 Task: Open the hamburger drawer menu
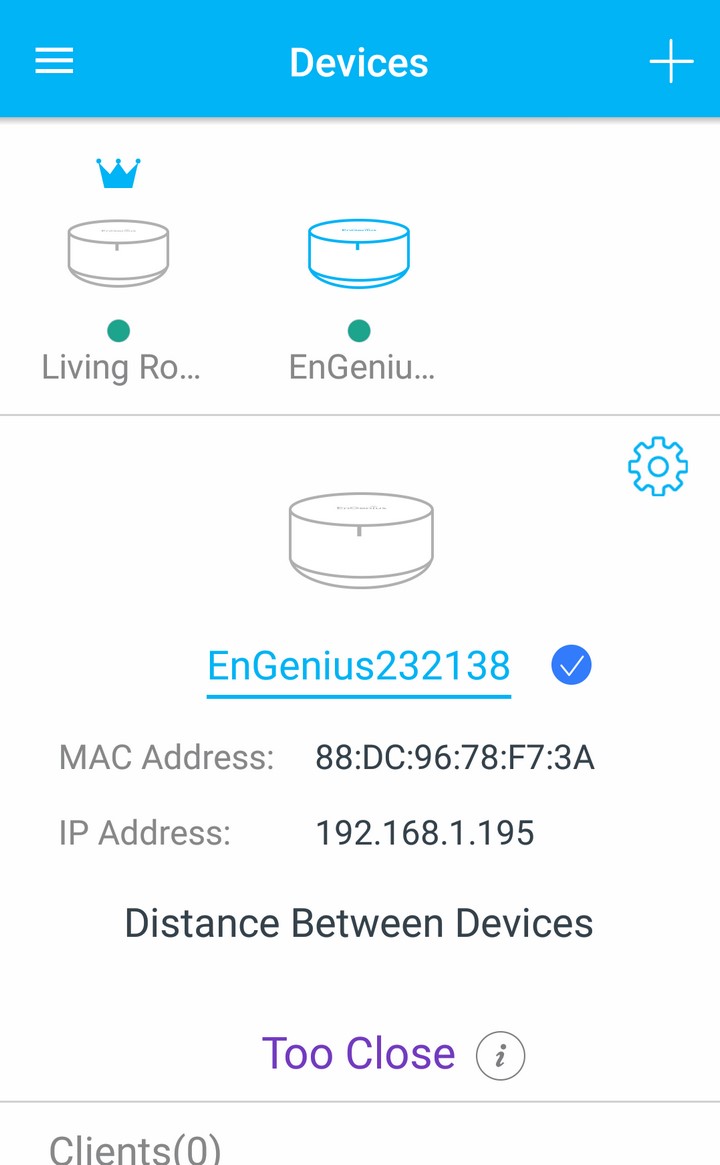[54, 61]
